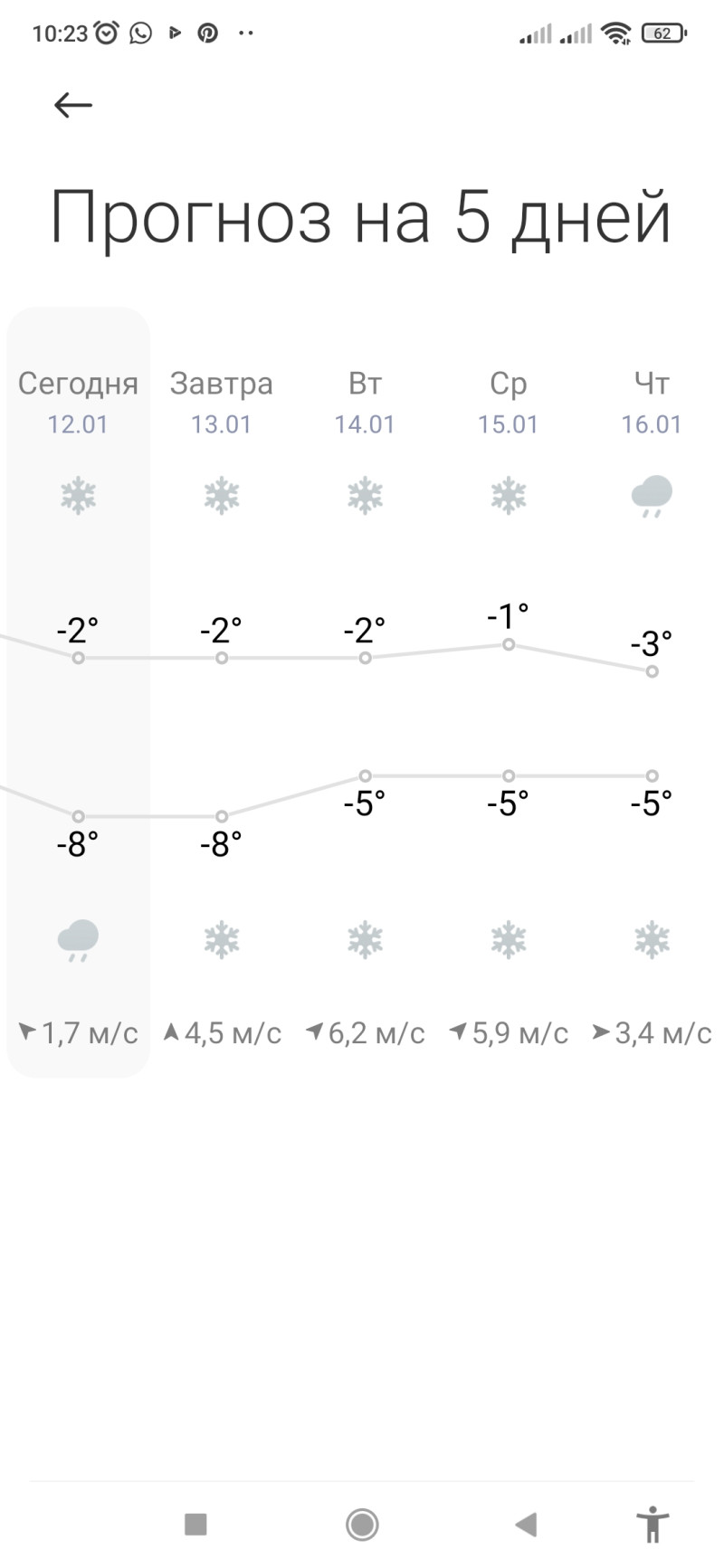The height and width of the screenshot is (1568, 724).
Task: Open the accessibility shortcut button
Action: tap(652, 1525)
